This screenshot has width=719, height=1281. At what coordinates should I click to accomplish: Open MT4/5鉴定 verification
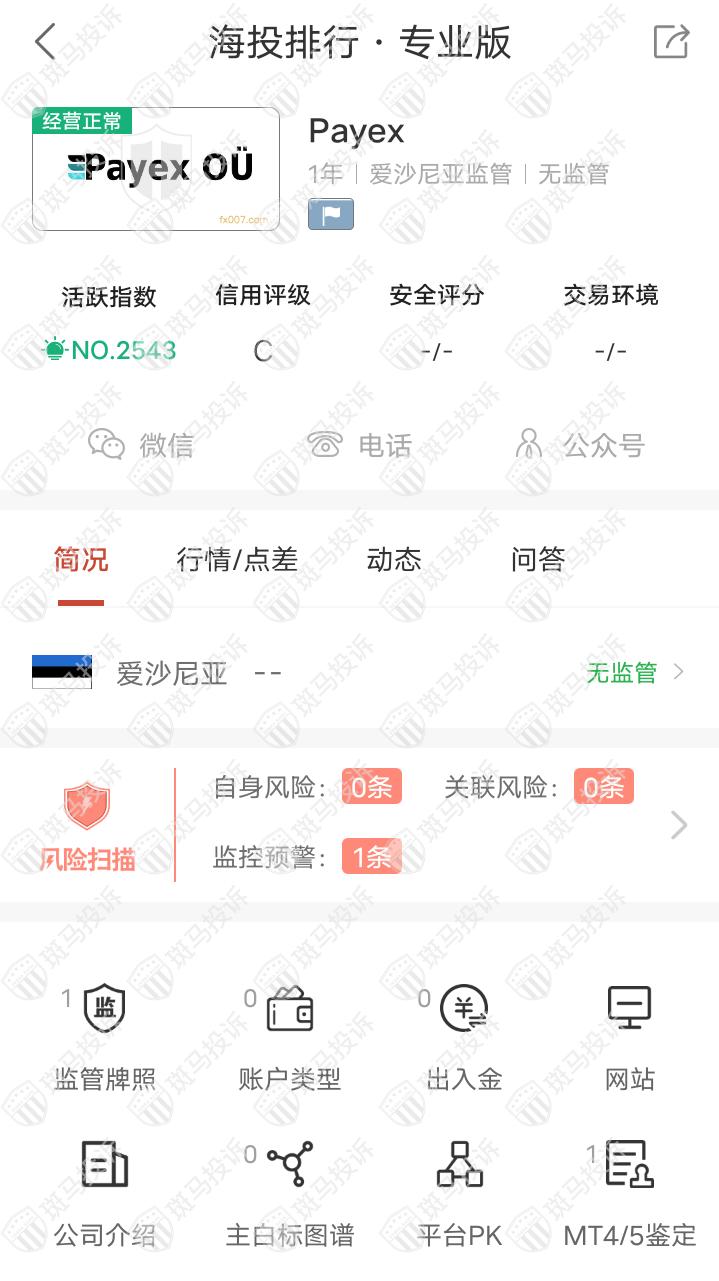click(x=630, y=1190)
